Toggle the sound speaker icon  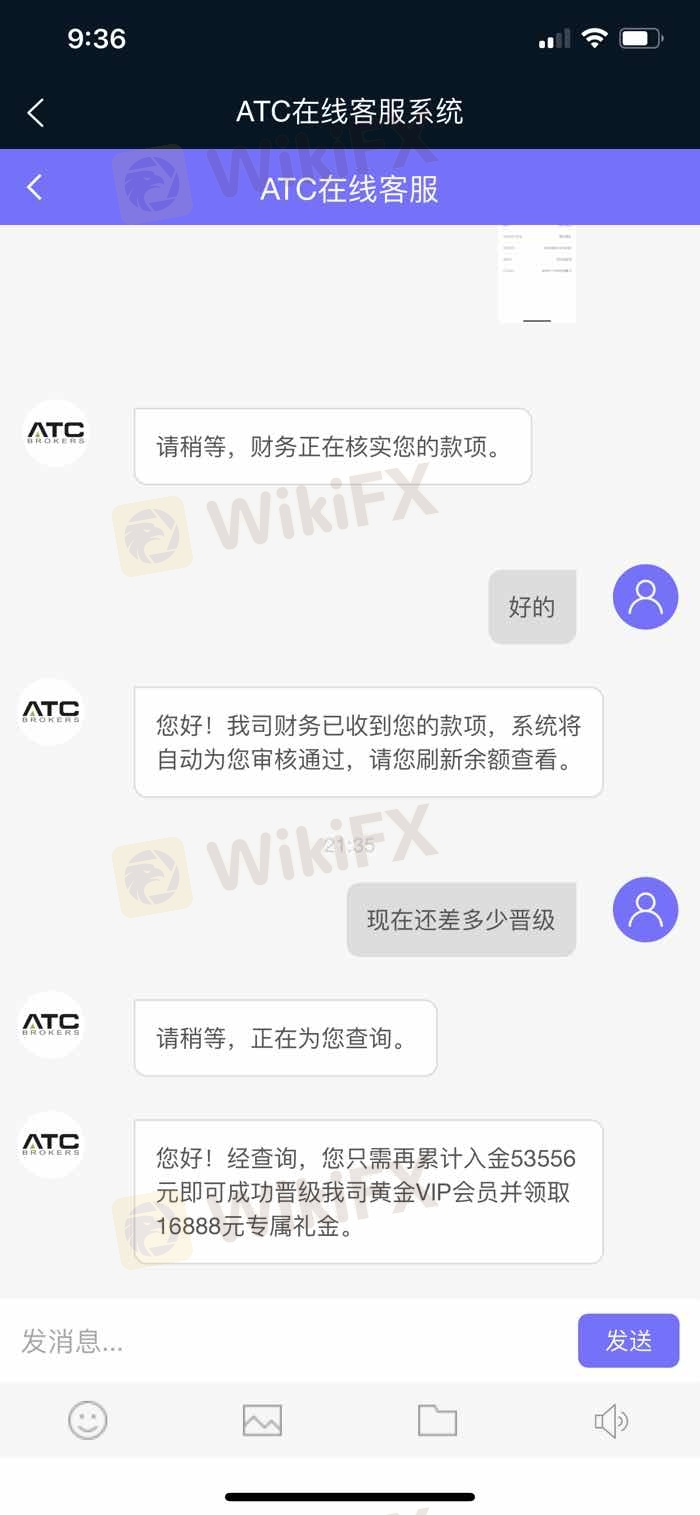point(611,1420)
